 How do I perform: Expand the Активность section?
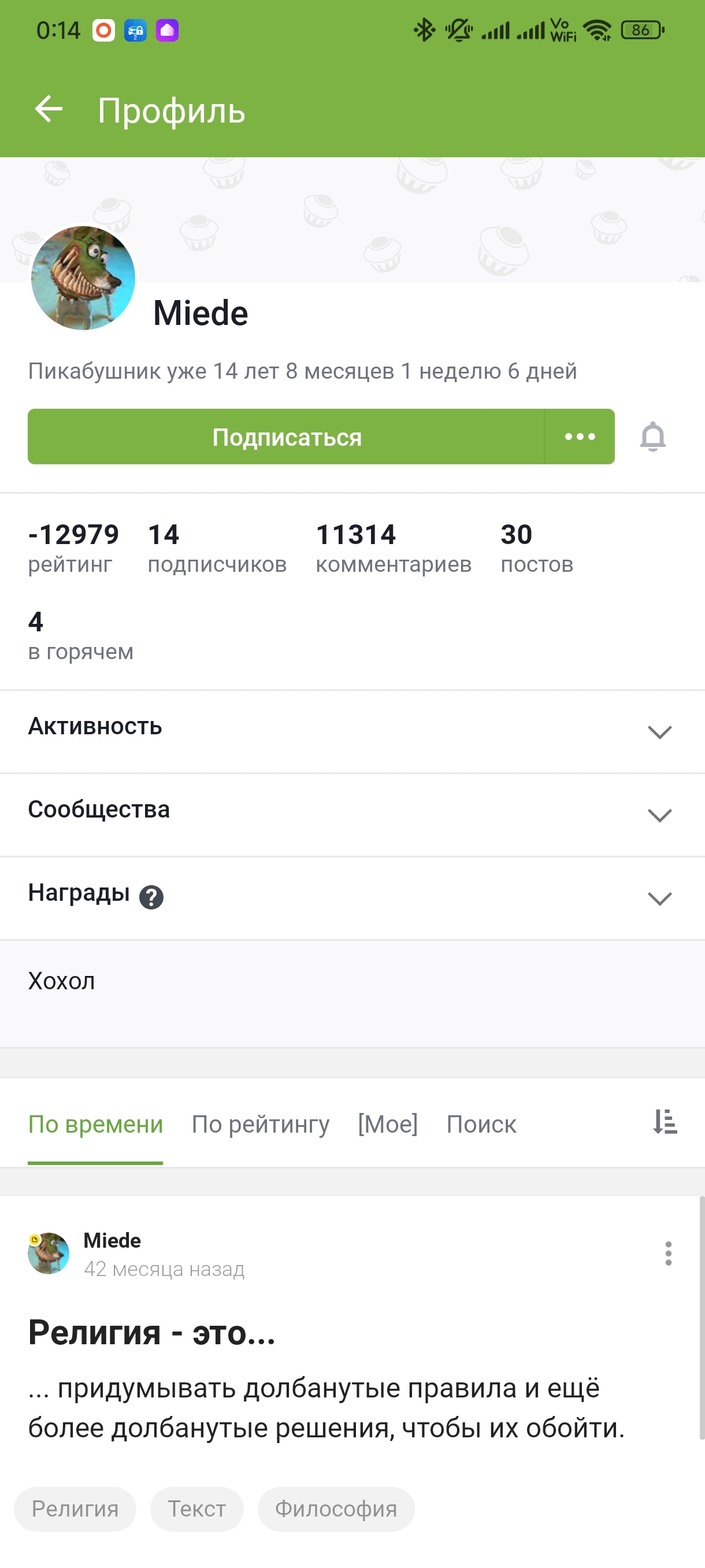[x=352, y=731]
